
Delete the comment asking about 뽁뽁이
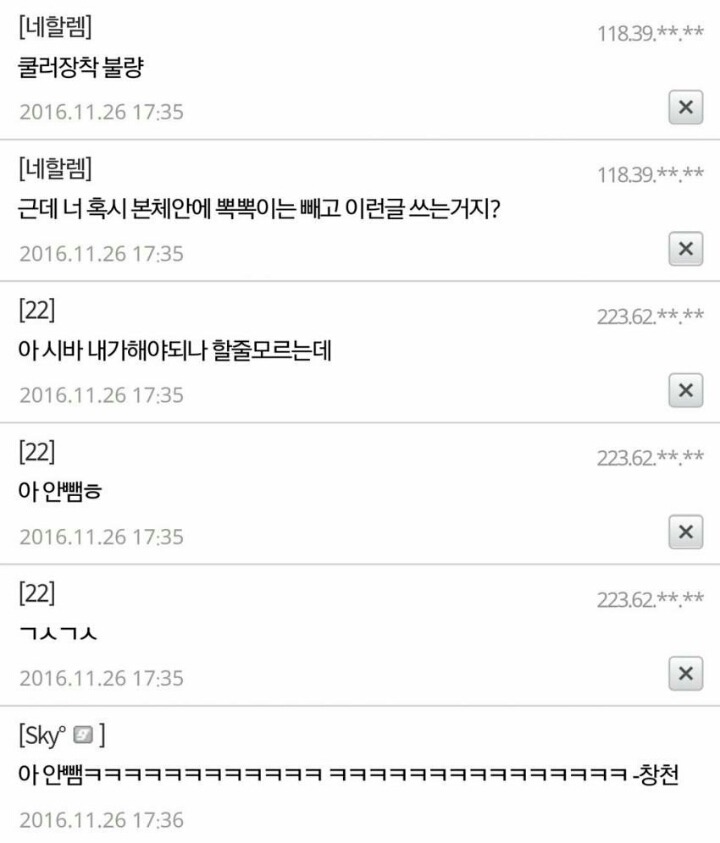pos(686,249)
